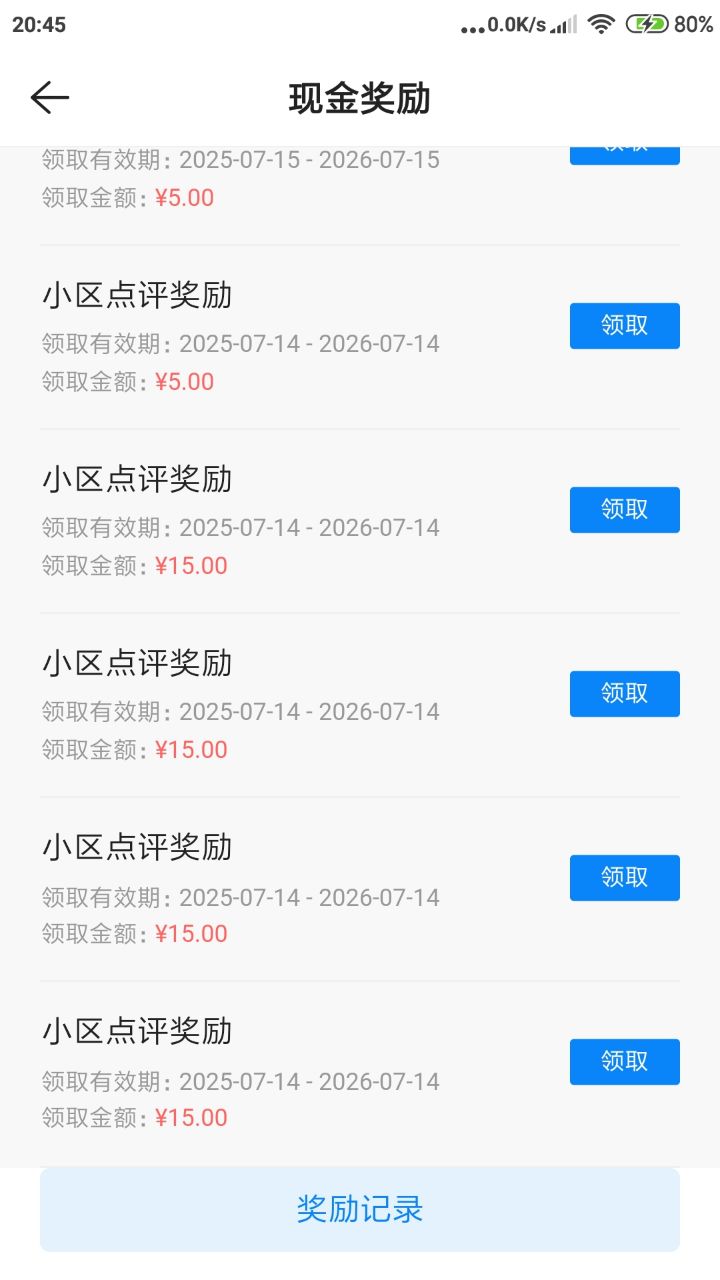Go back from the 现金奖励 page
The height and width of the screenshot is (1280, 720).
click(x=49, y=98)
